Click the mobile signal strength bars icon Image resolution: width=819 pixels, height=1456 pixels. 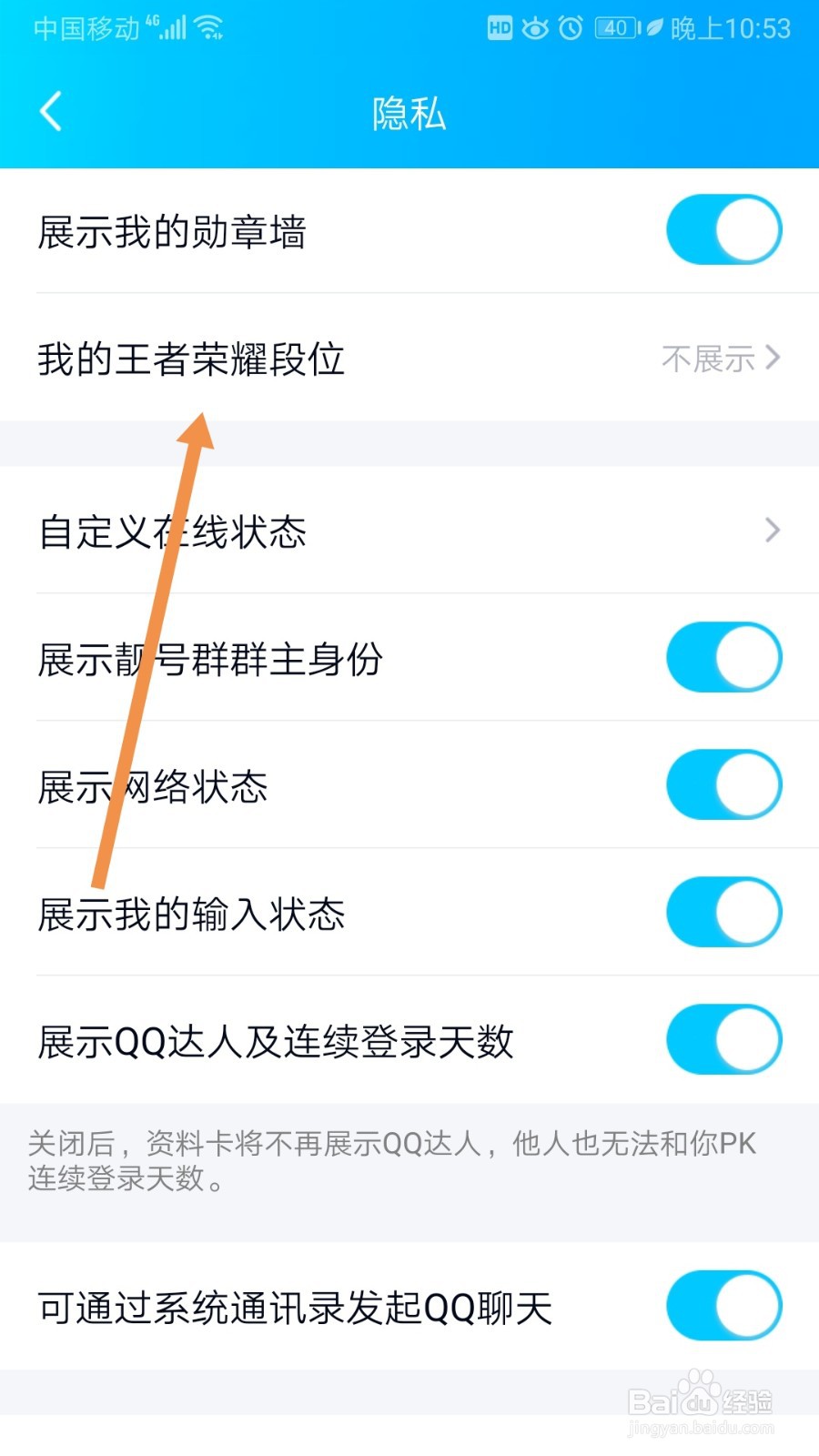174,30
